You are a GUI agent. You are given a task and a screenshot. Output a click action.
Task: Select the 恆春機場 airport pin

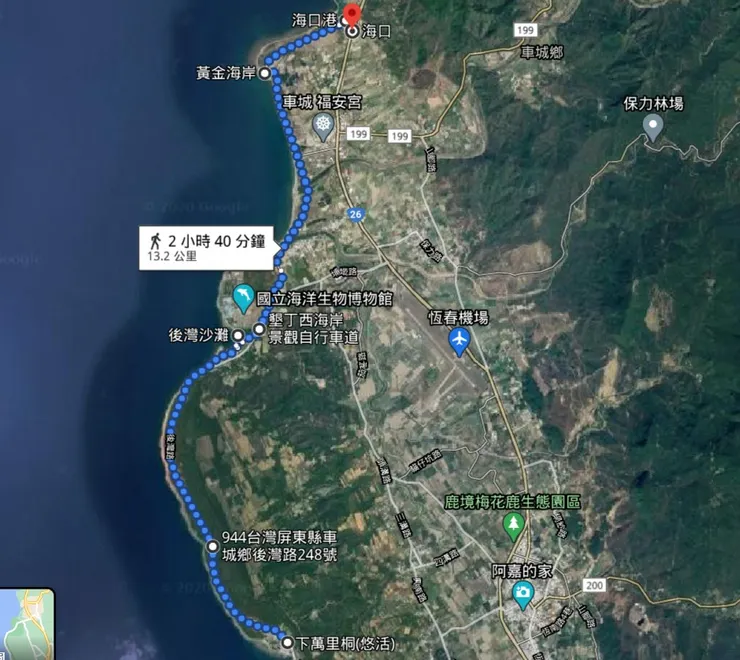(x=459, y=342)
